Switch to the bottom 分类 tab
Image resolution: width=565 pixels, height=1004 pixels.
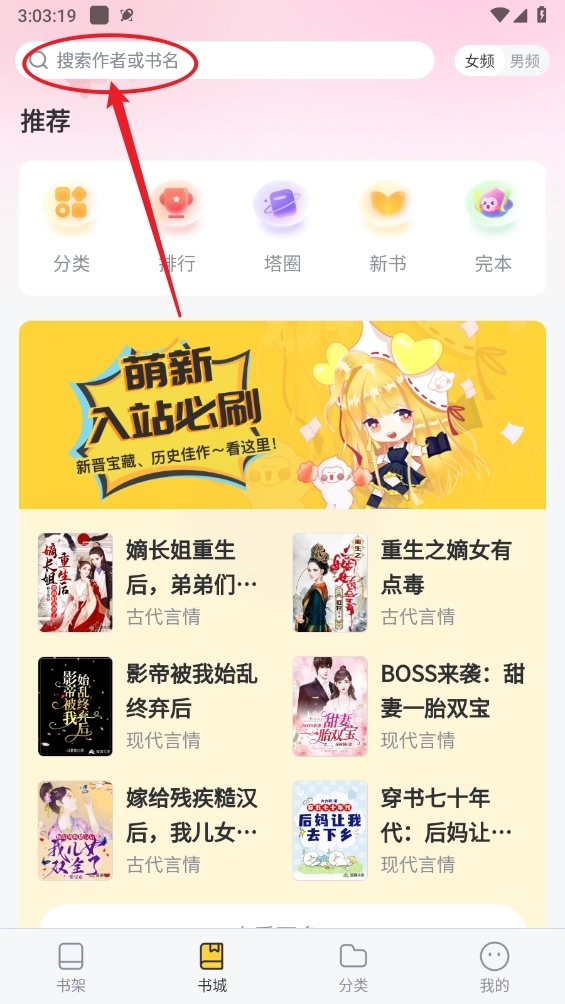[353, 967]
